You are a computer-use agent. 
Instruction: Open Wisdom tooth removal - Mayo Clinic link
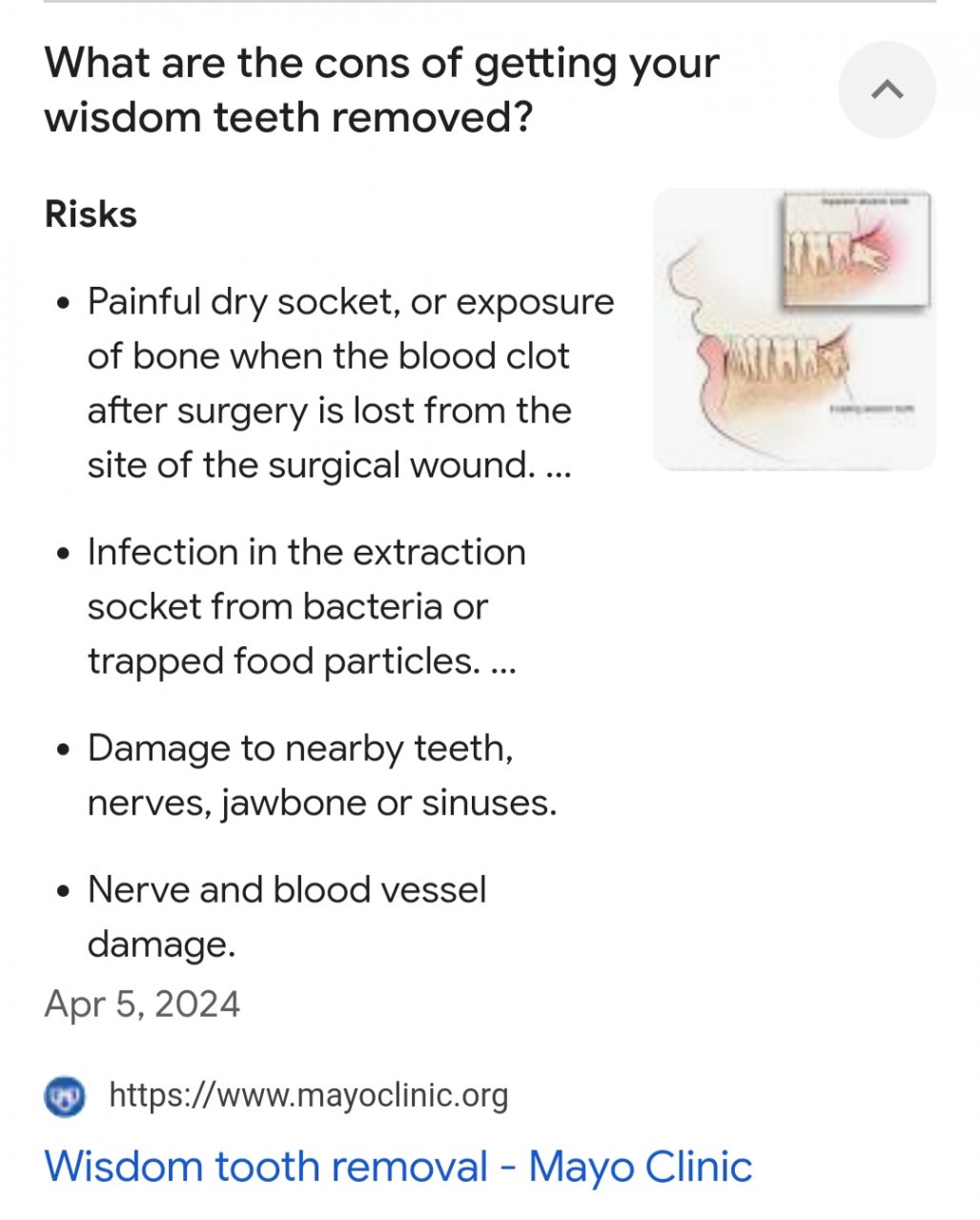point(398,1167)
